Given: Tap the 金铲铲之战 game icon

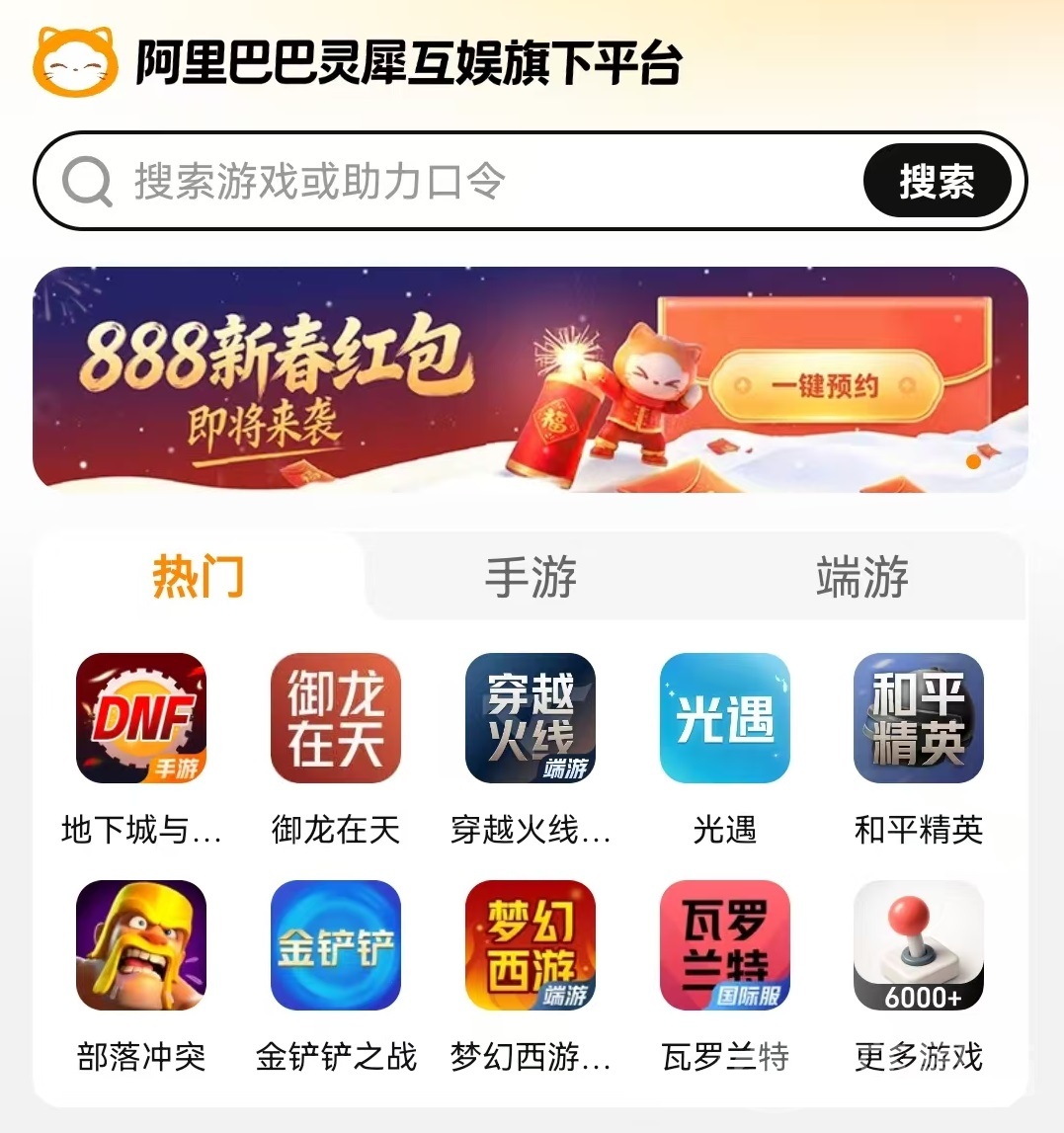Looking at the screenshot, I should (x=336, y=945).
